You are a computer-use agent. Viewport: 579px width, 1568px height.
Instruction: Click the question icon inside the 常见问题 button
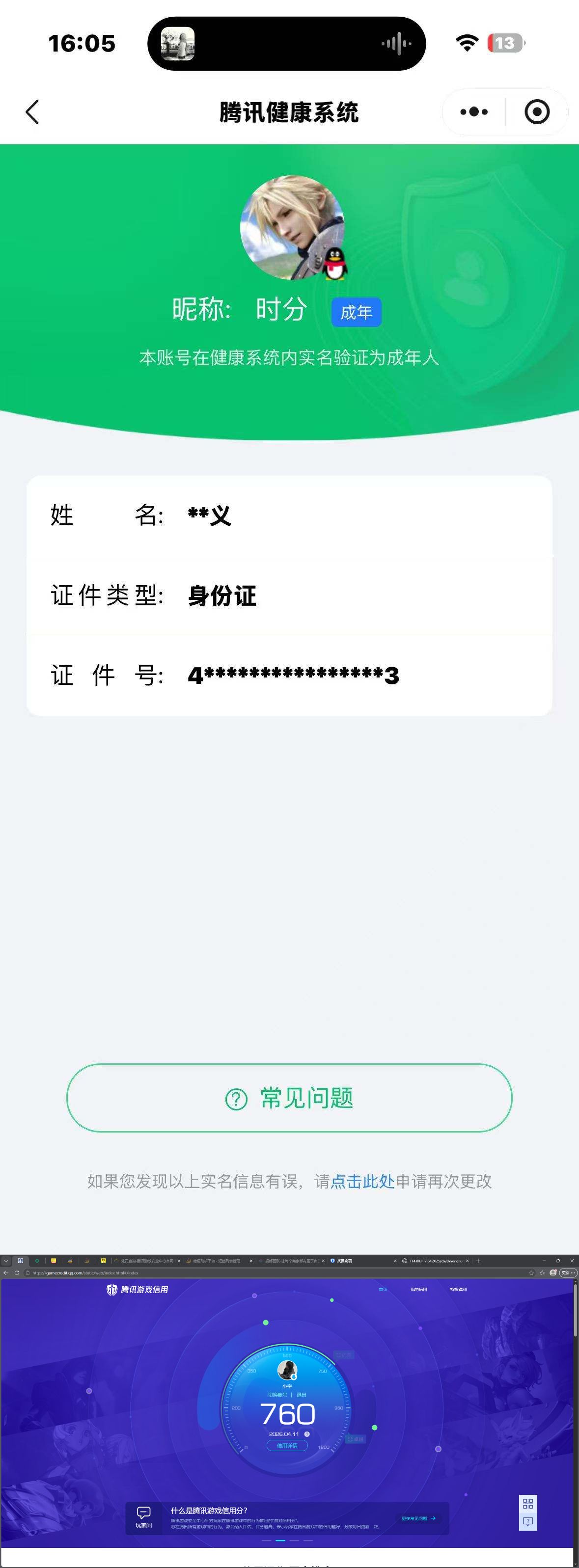[236, 1098]
